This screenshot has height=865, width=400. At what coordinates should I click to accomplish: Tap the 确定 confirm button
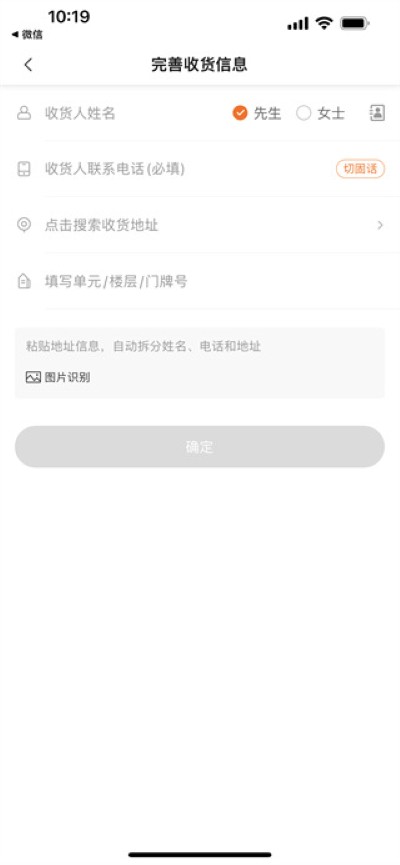point(200,447)
